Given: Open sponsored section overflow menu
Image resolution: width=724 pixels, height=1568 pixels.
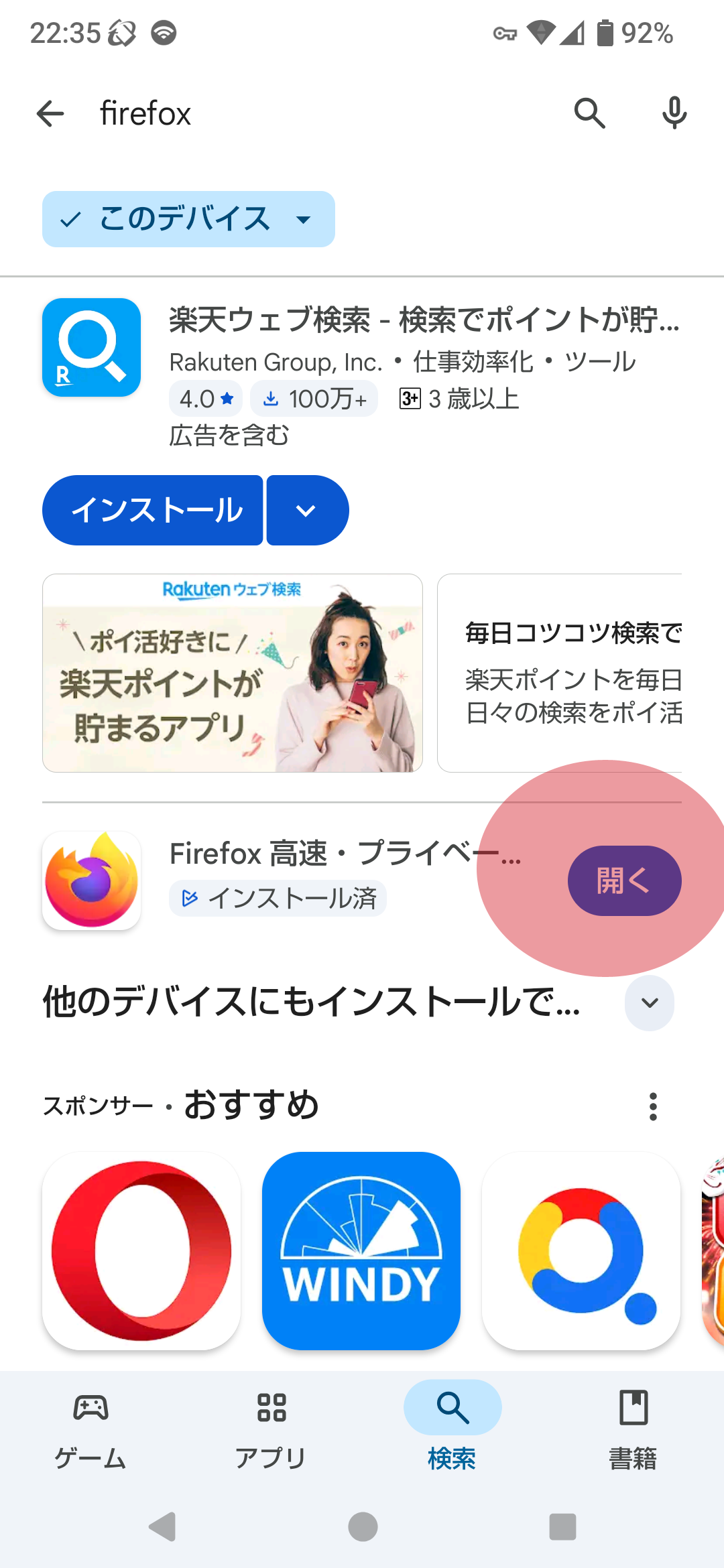Looking at the screenshot, I should pos(653,1106).
